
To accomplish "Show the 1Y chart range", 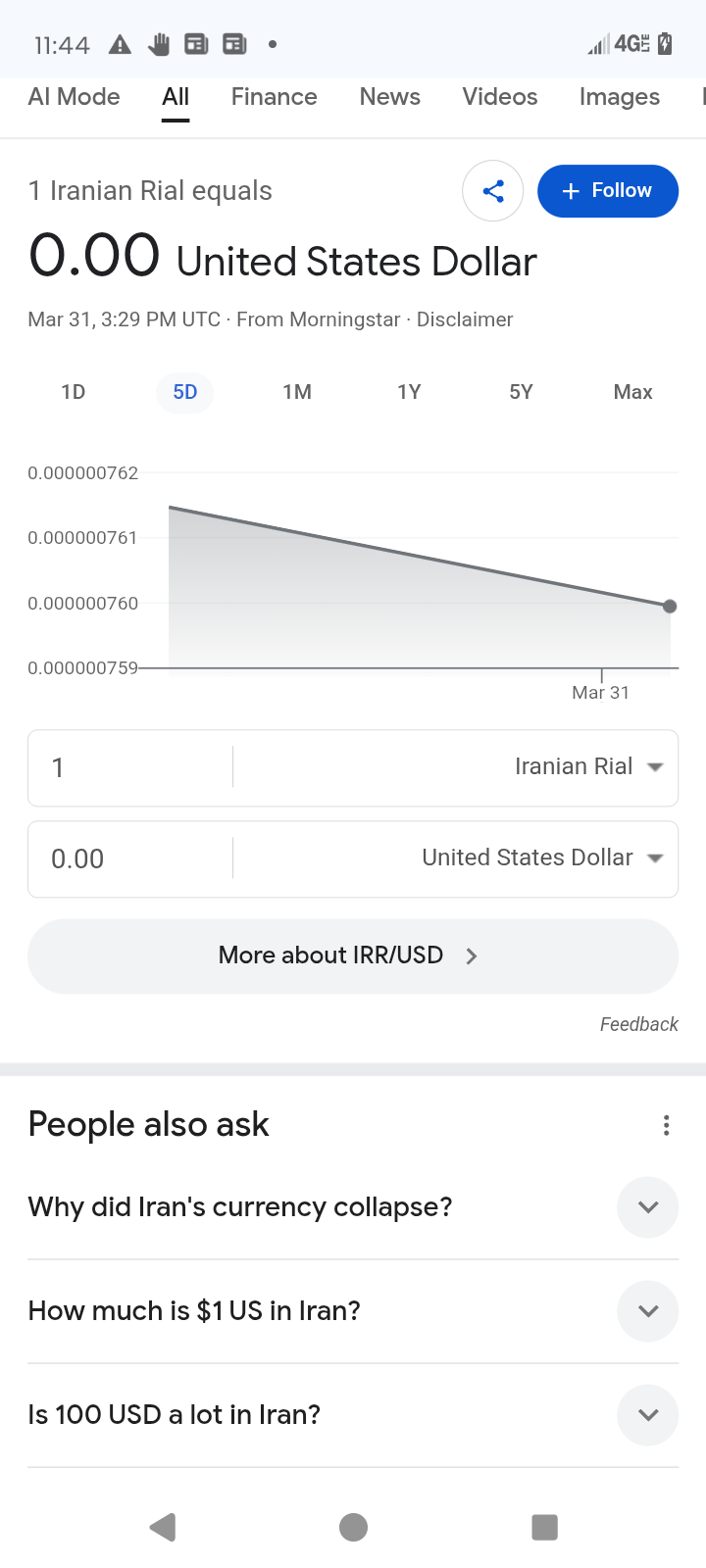I will [x=409, y=392].
